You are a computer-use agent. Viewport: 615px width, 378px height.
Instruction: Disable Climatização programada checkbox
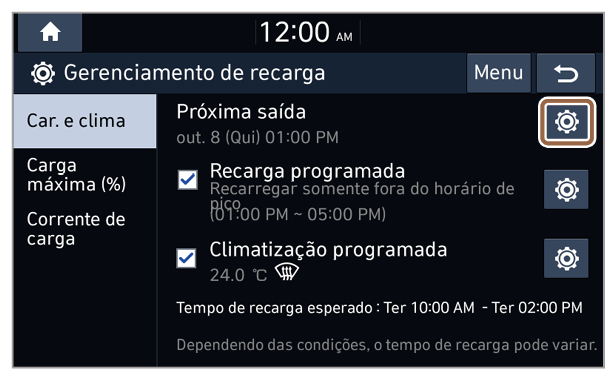coord(186,258)
